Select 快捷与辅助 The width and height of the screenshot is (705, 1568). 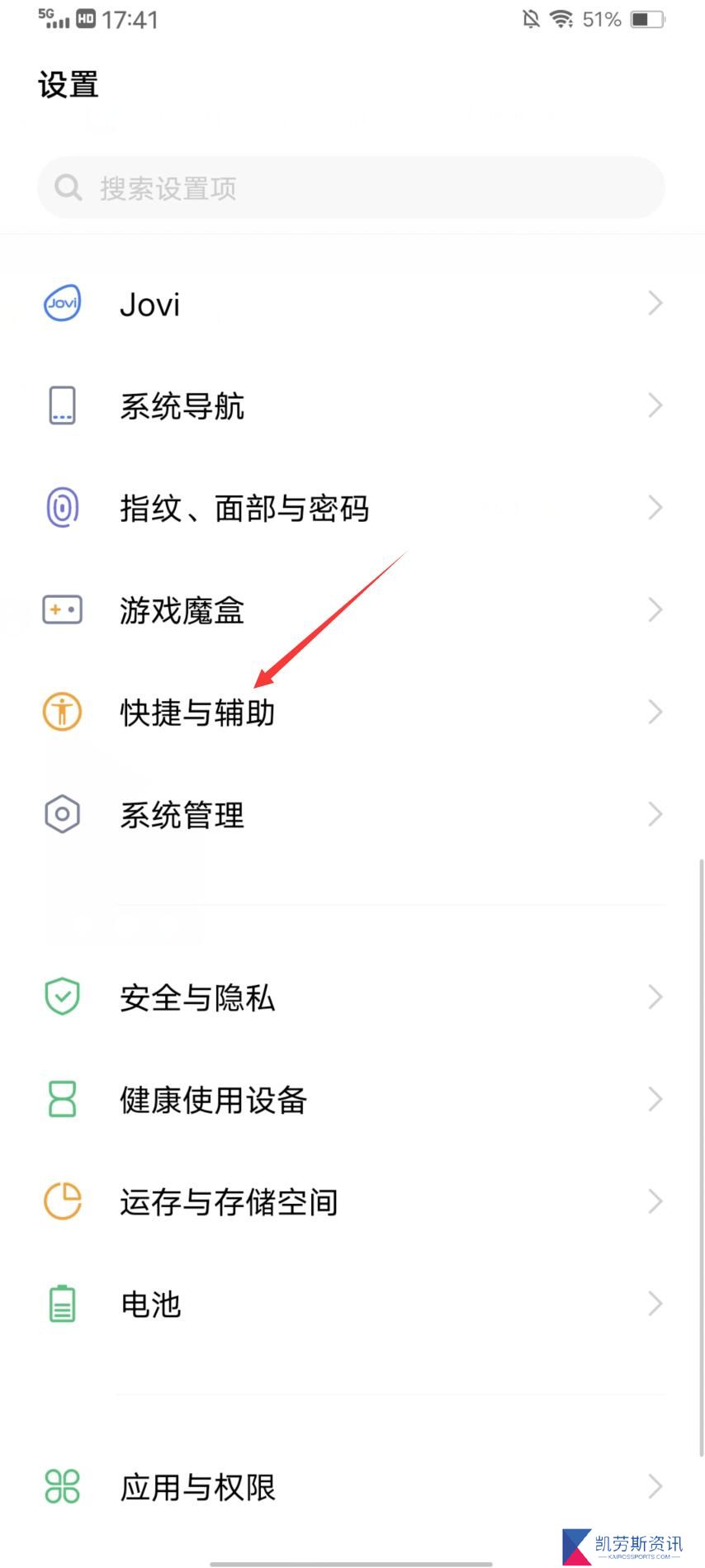(x=352, y=713)
